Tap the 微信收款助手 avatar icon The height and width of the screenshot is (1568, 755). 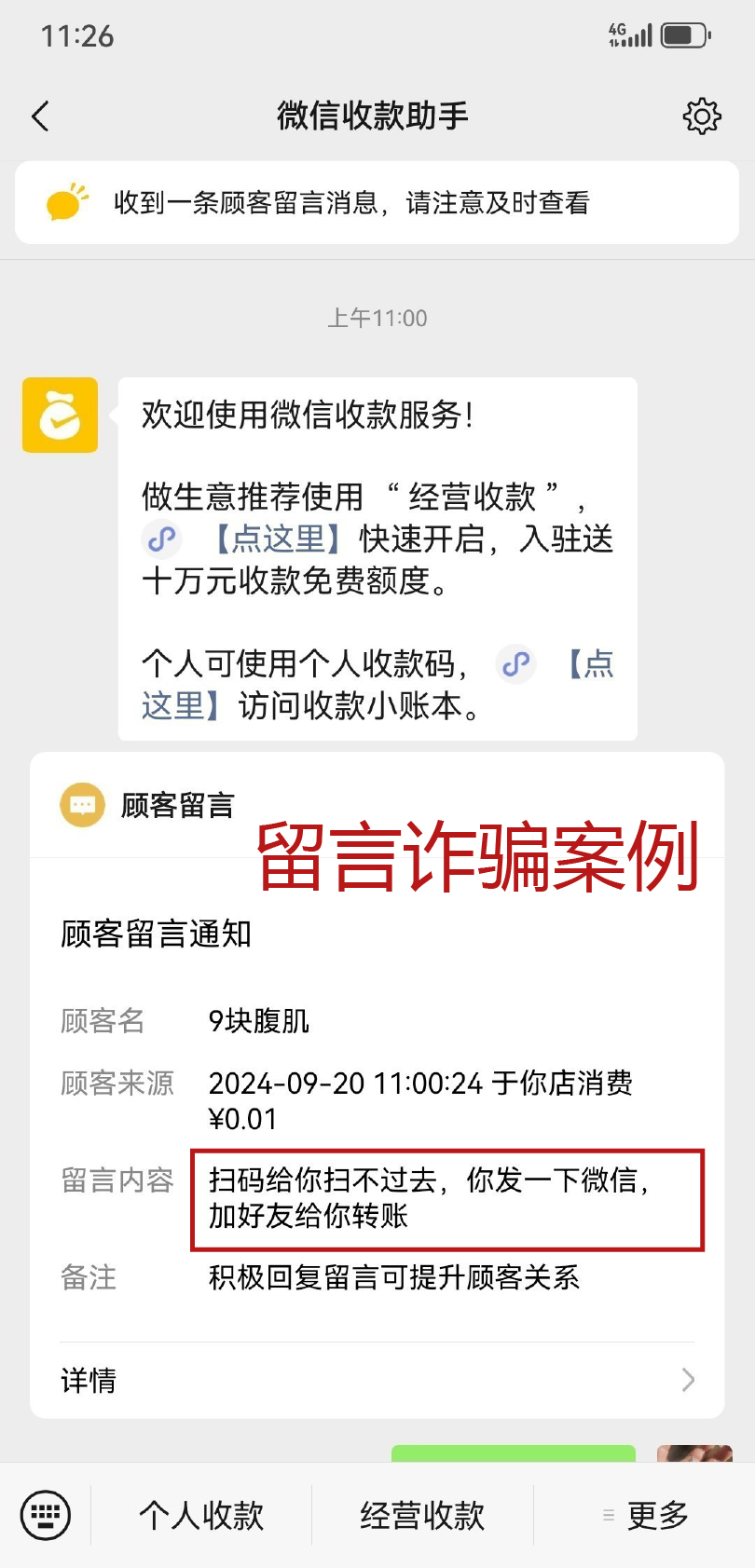coord(61,416)
